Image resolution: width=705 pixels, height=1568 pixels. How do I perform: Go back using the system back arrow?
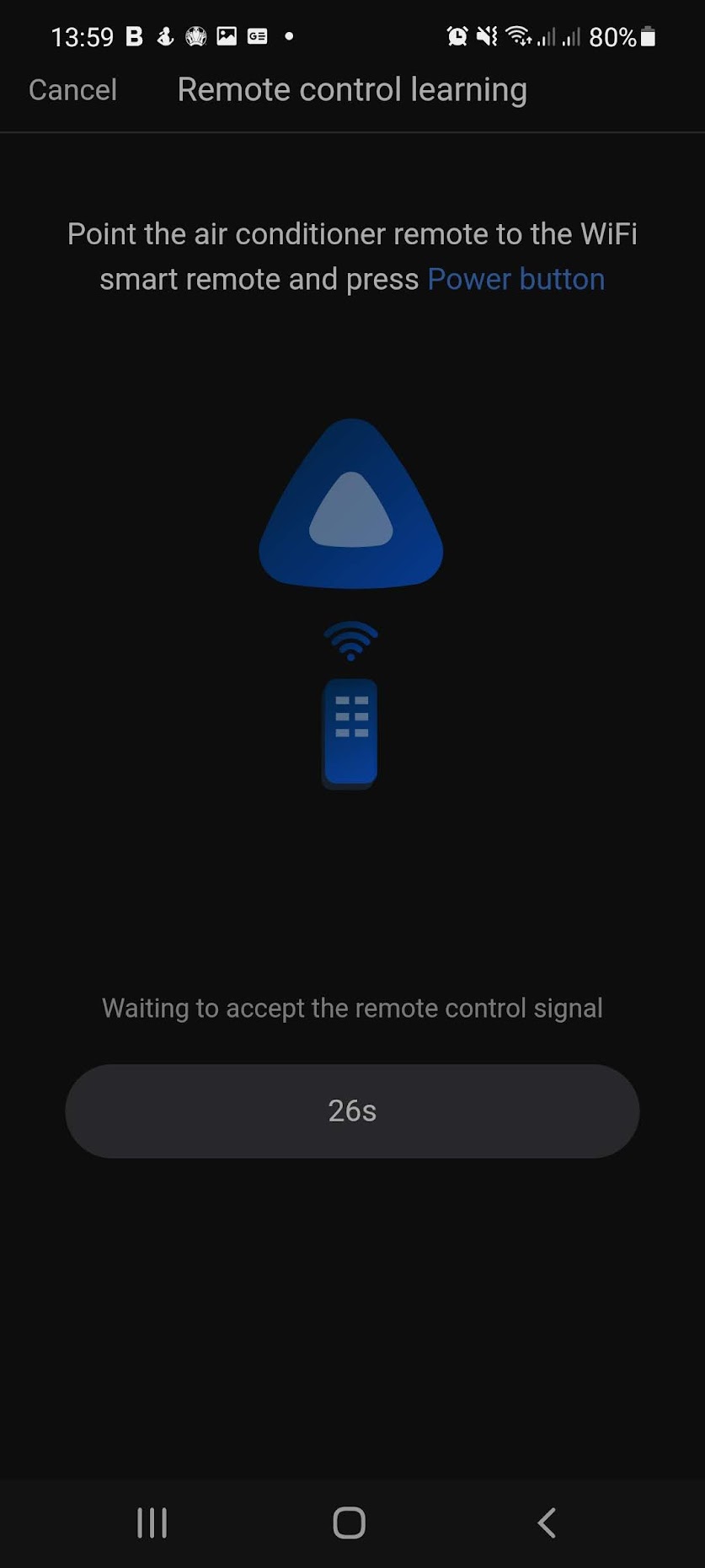click(547, 1523)
